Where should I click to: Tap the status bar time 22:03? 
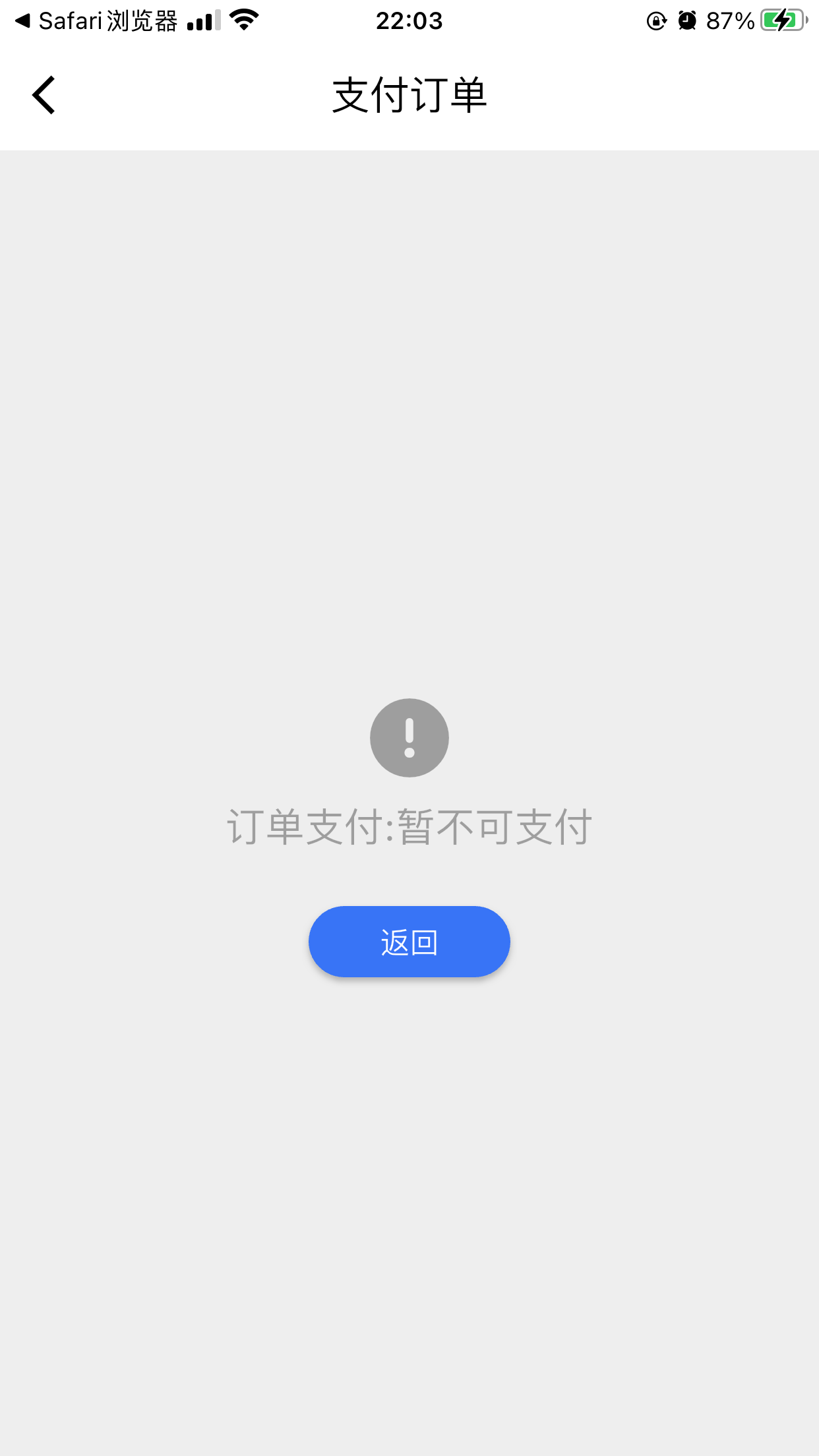pos(409,21)
